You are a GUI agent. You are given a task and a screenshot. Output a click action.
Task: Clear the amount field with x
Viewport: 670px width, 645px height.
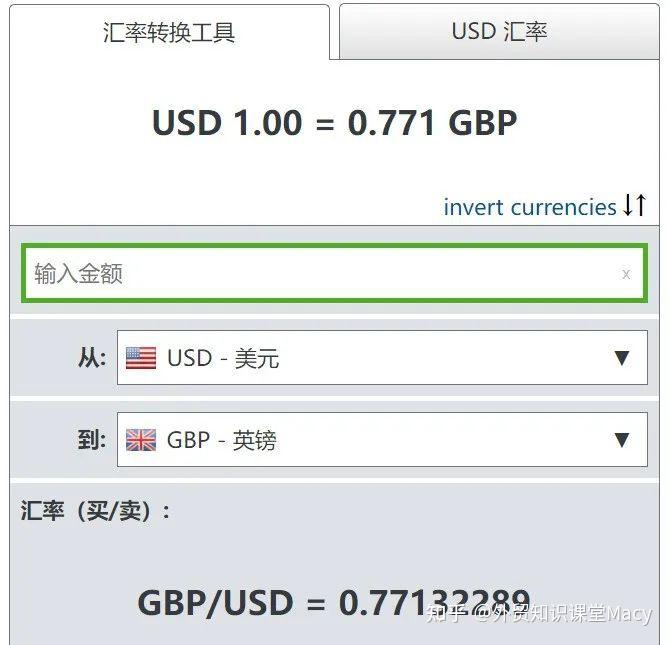626,274
